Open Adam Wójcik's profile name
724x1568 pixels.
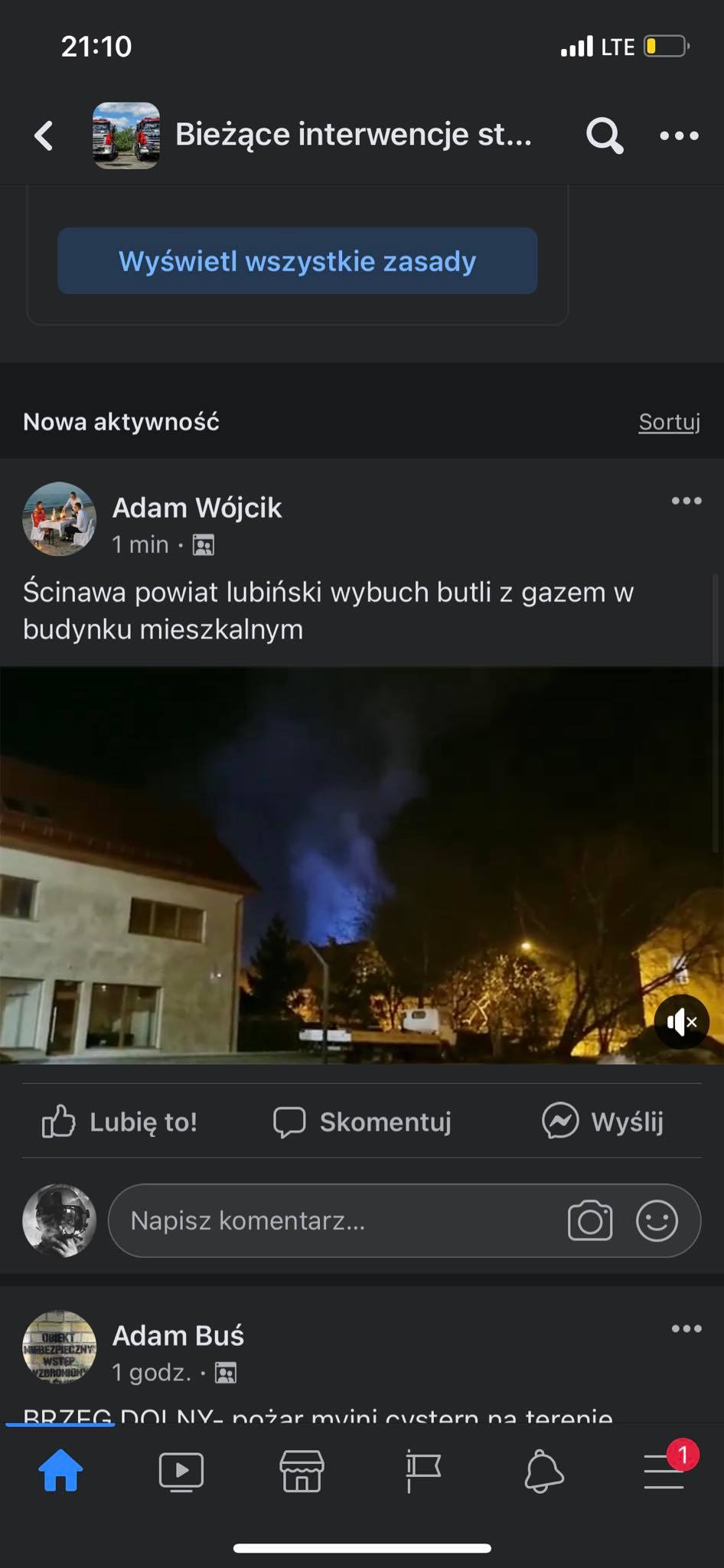click(197, 508)
